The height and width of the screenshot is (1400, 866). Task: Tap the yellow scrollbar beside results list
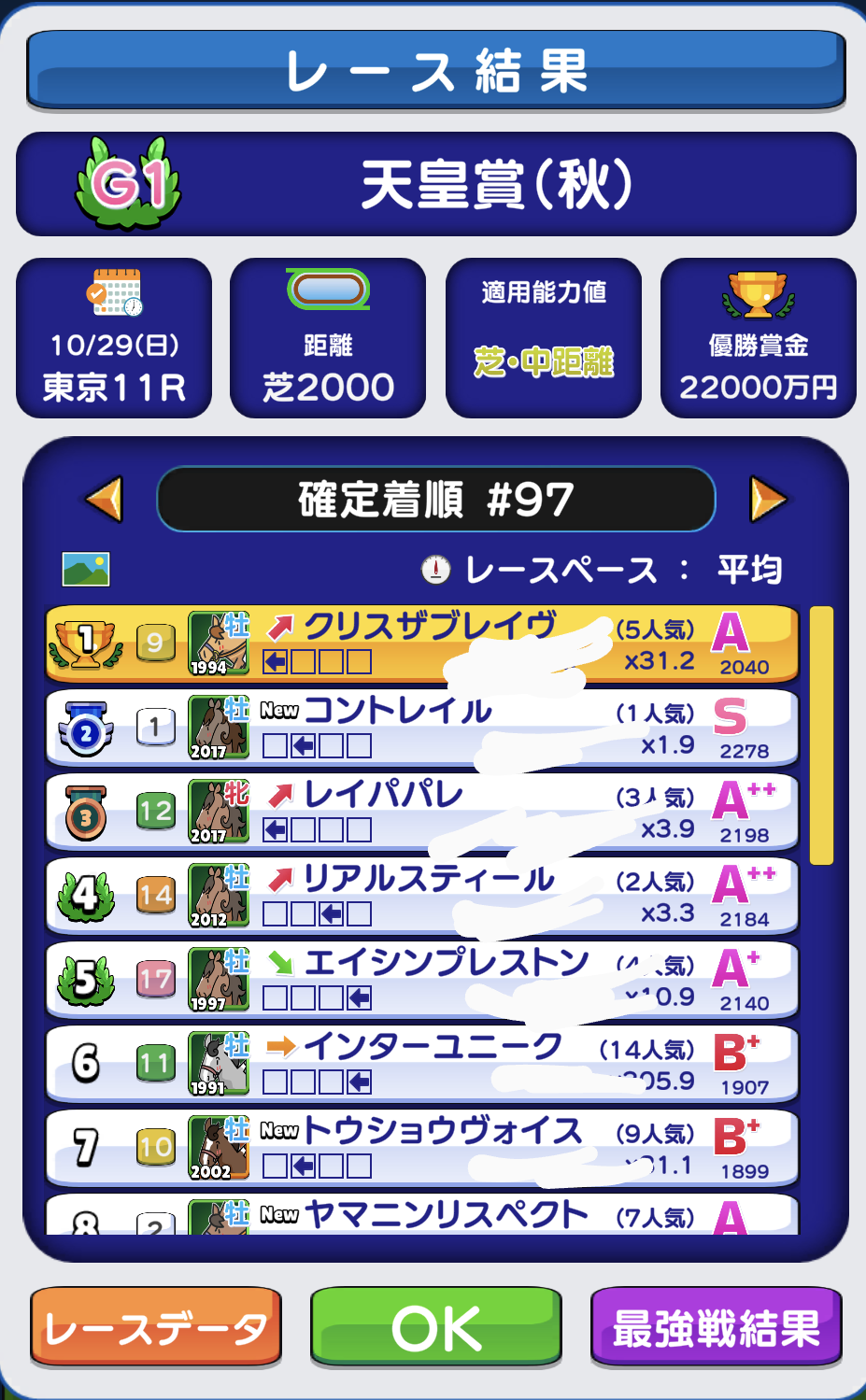pyautogui.click(x=821, y=735)
